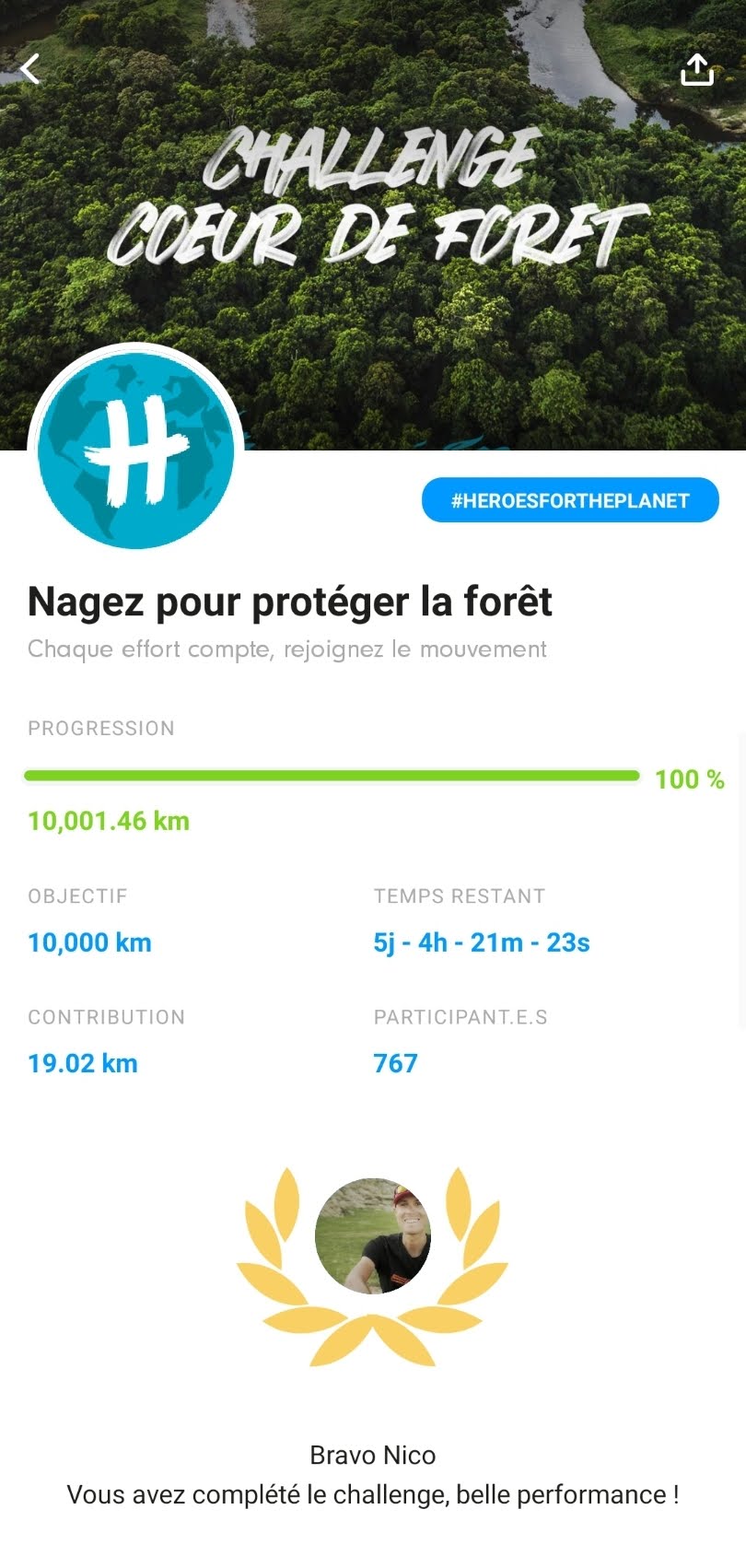The image size is (746, 1568).
Task: Tap the Heroes globe logo avatar
Action: pos(135,451)
